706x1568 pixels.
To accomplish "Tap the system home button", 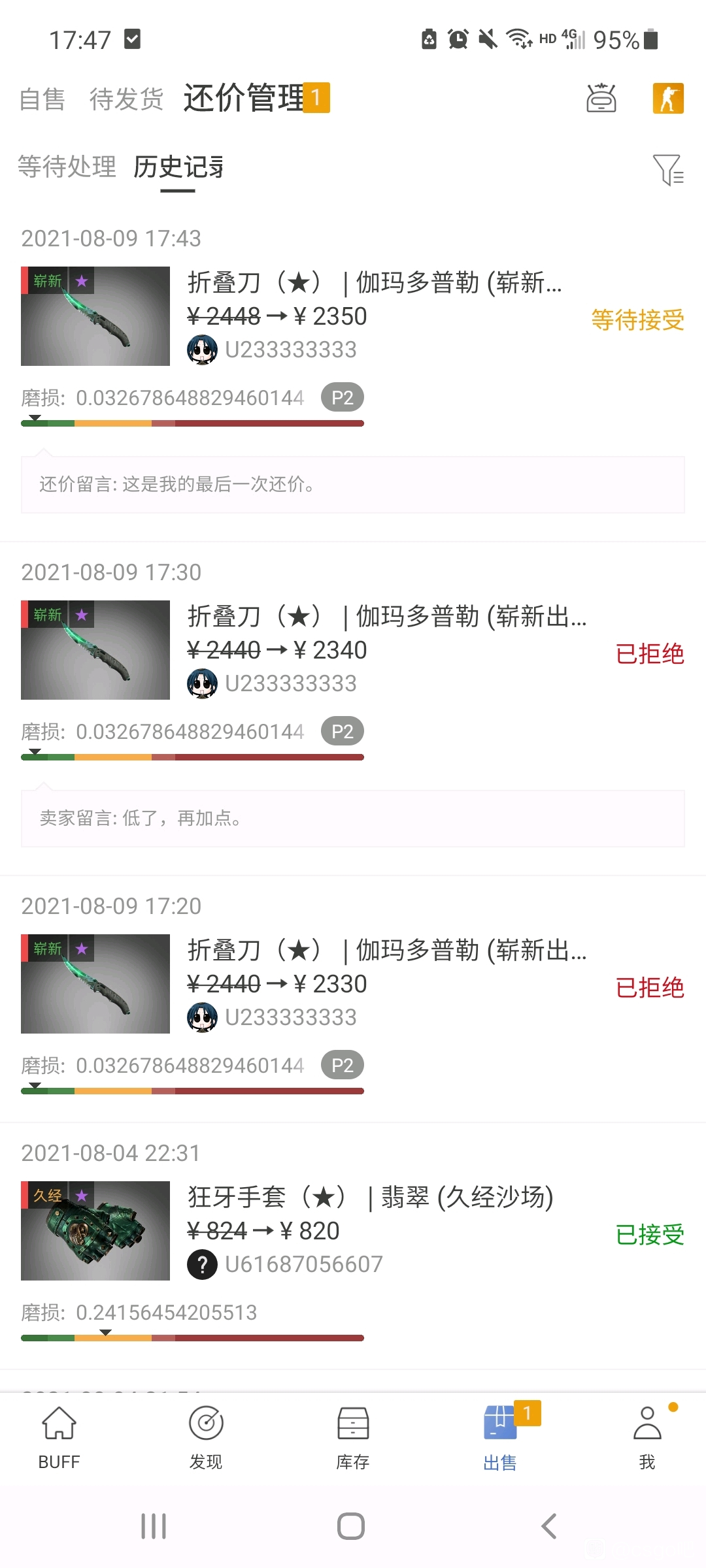I will click(x=351, y=1526).
